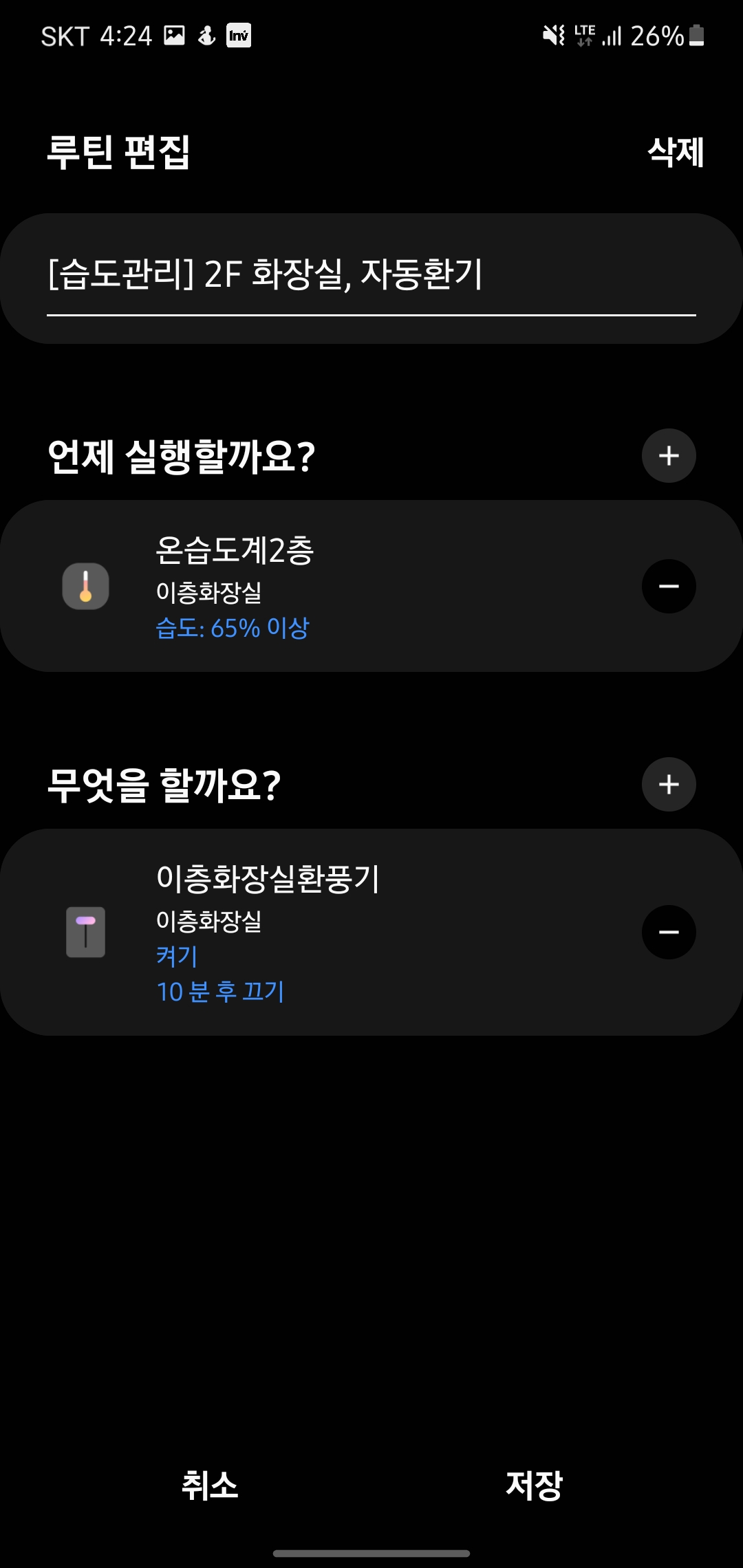
Task: Edit the routine name field
Action: click(x=370, y=275)
